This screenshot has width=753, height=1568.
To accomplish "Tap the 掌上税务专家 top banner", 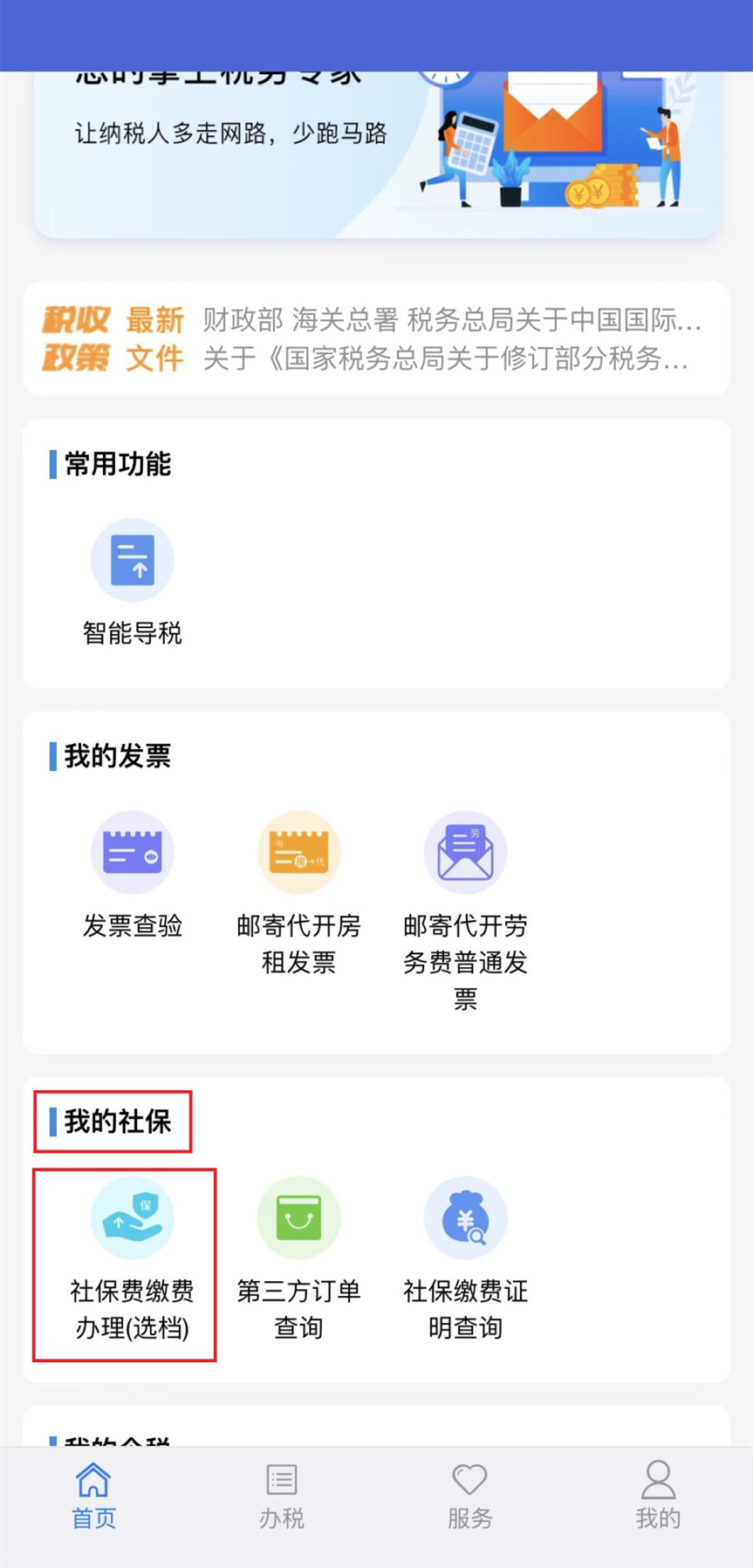I will pos(377,154).
